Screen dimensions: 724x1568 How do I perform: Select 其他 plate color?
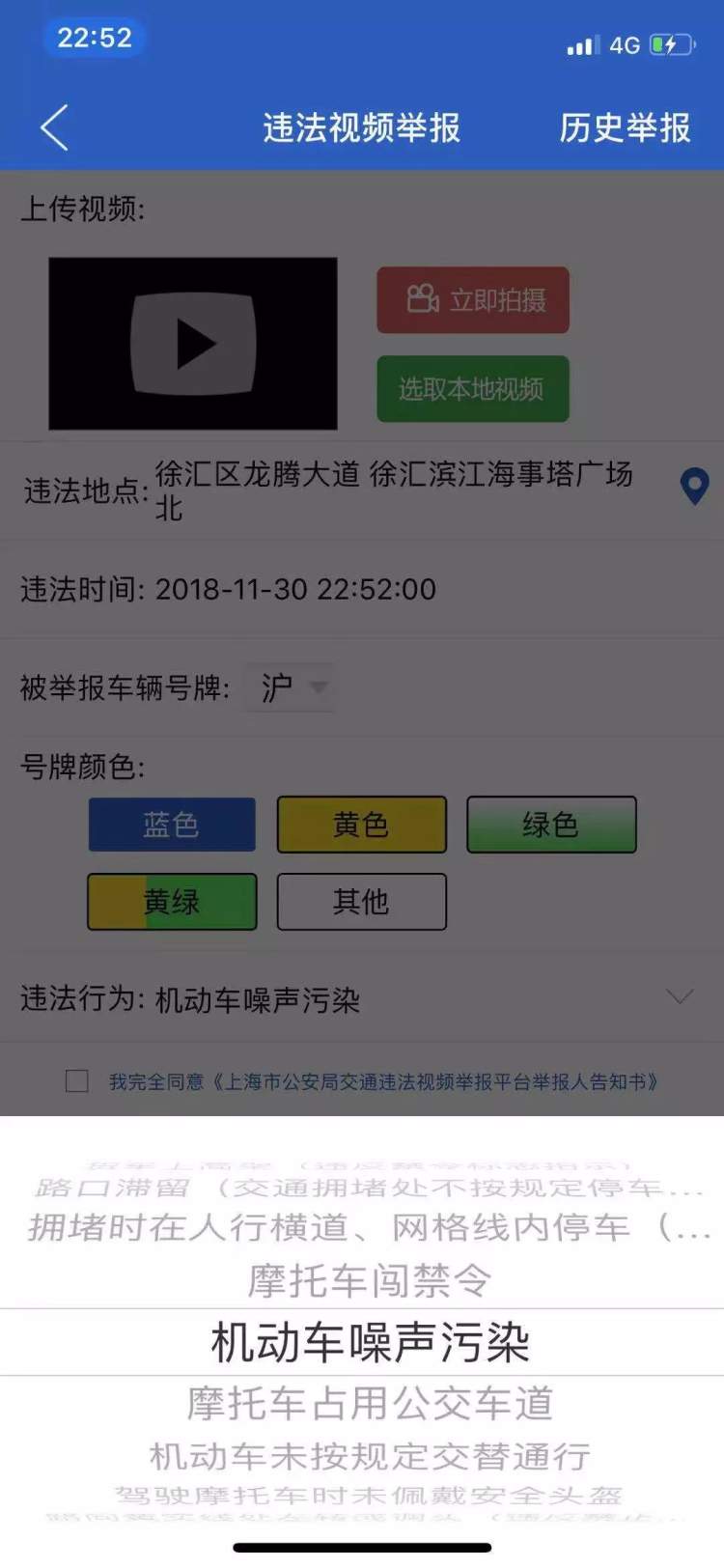362,902
